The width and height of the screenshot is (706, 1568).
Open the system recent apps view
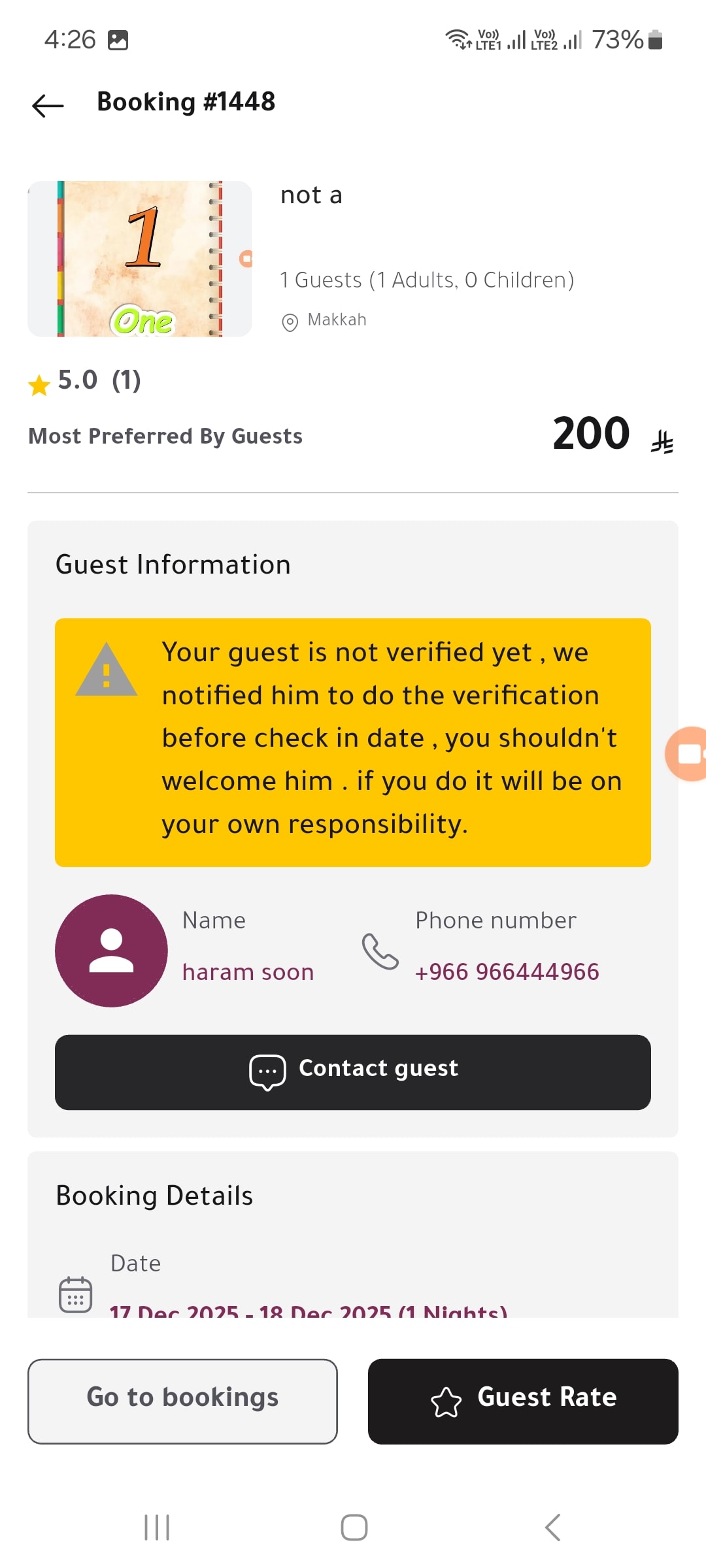(157, 1527)
